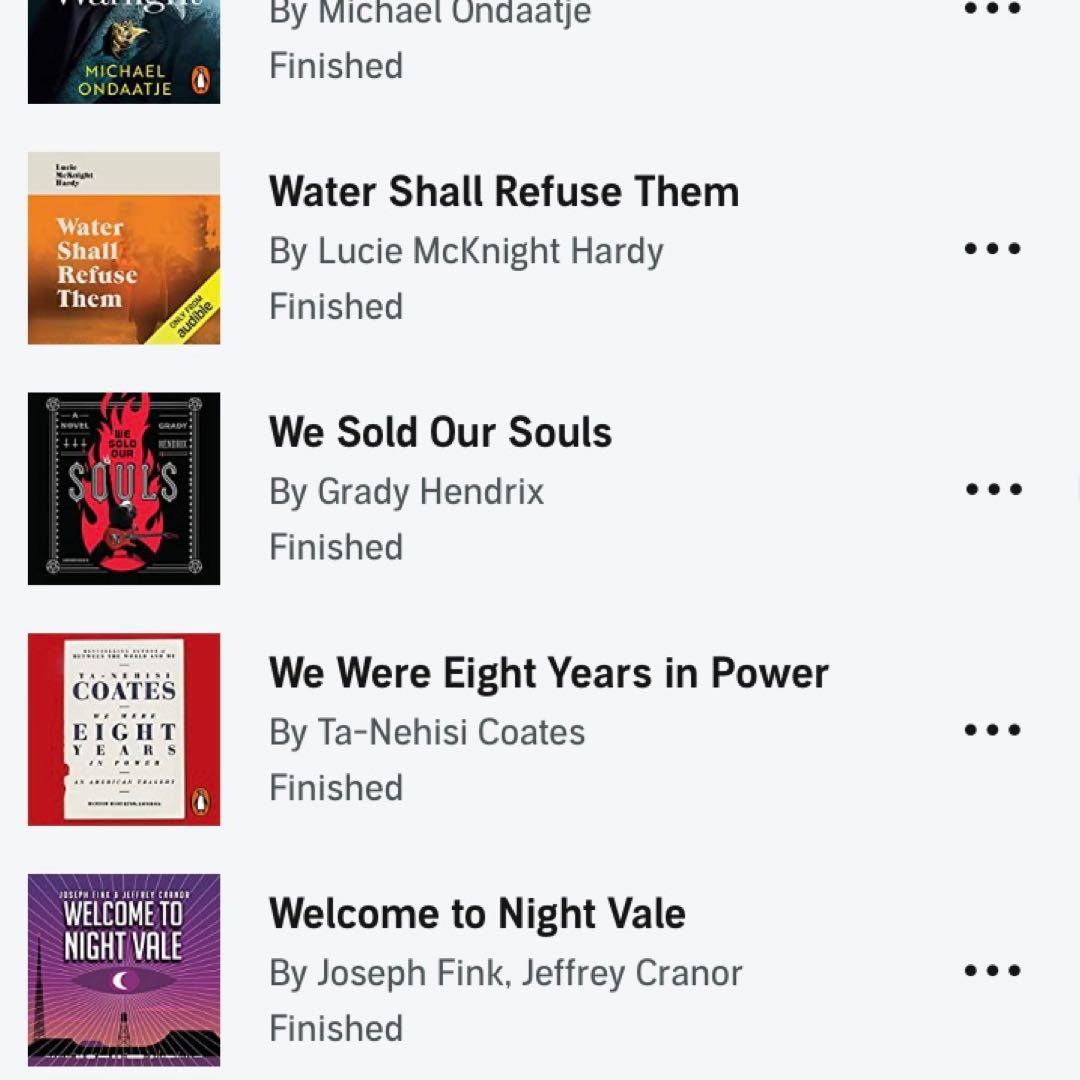Open options for Welcome to Night Vale
This screenshot has width=1080, height=1080.
point(993,970)
